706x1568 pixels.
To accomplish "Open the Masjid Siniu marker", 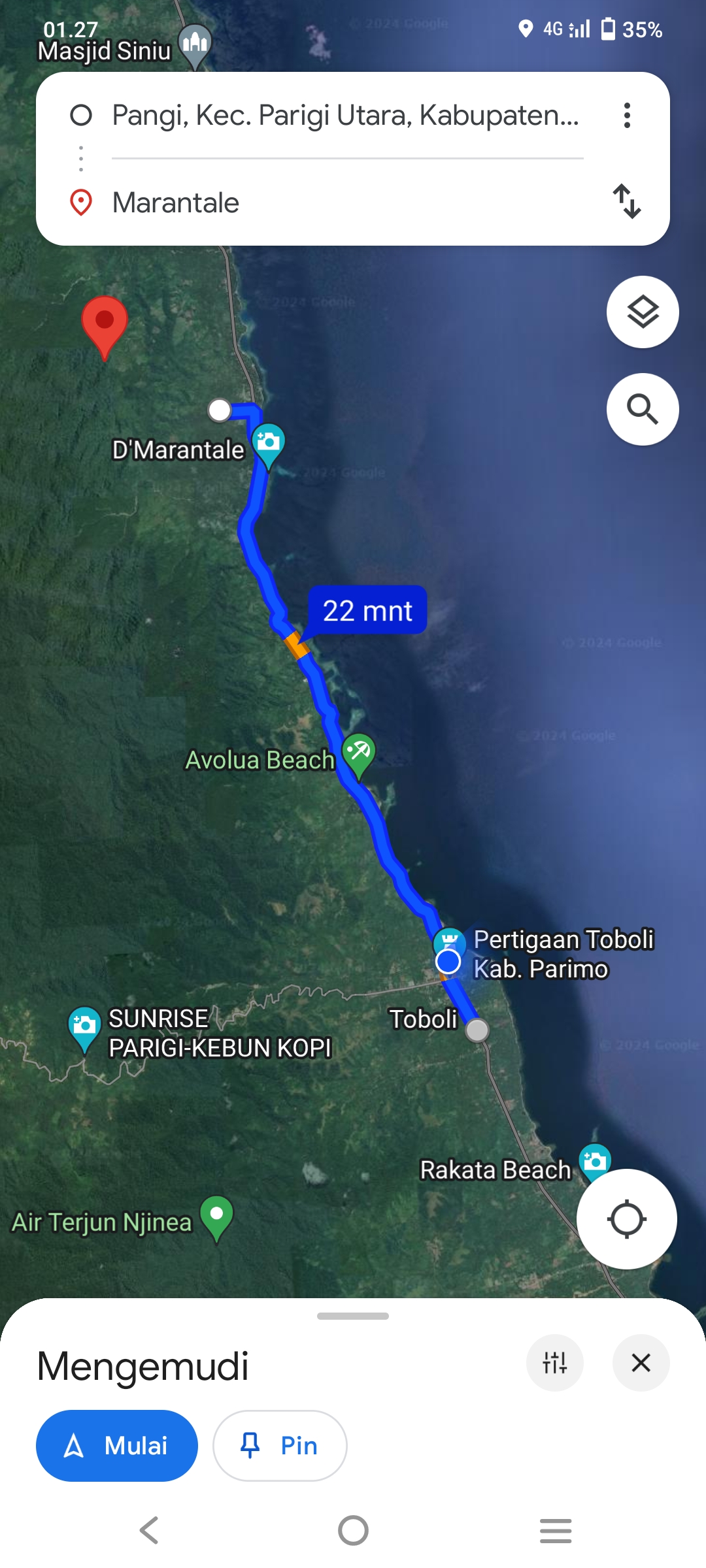I will (x=195, y=46).
